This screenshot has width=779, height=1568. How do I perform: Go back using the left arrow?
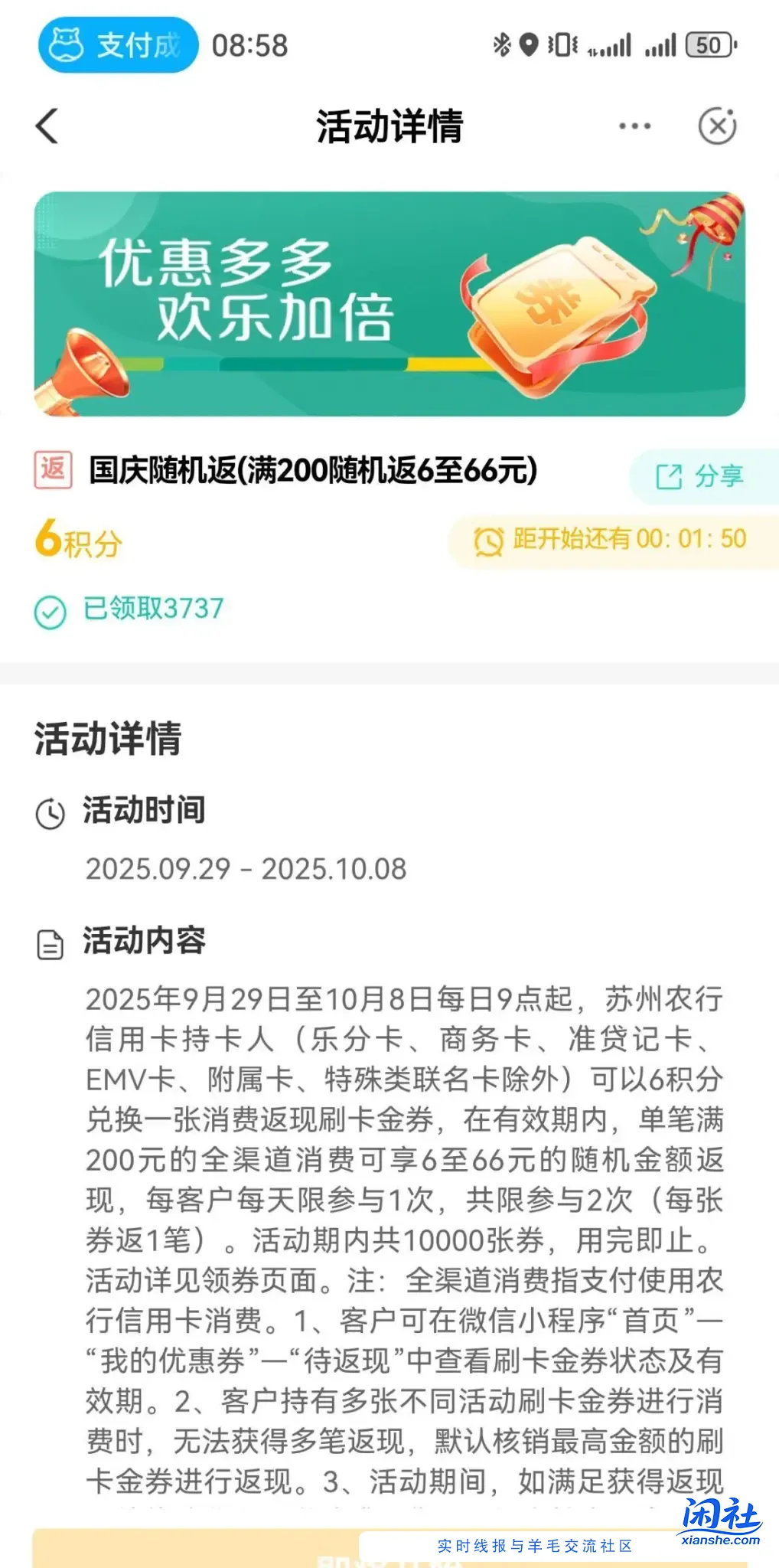(47, 126)
